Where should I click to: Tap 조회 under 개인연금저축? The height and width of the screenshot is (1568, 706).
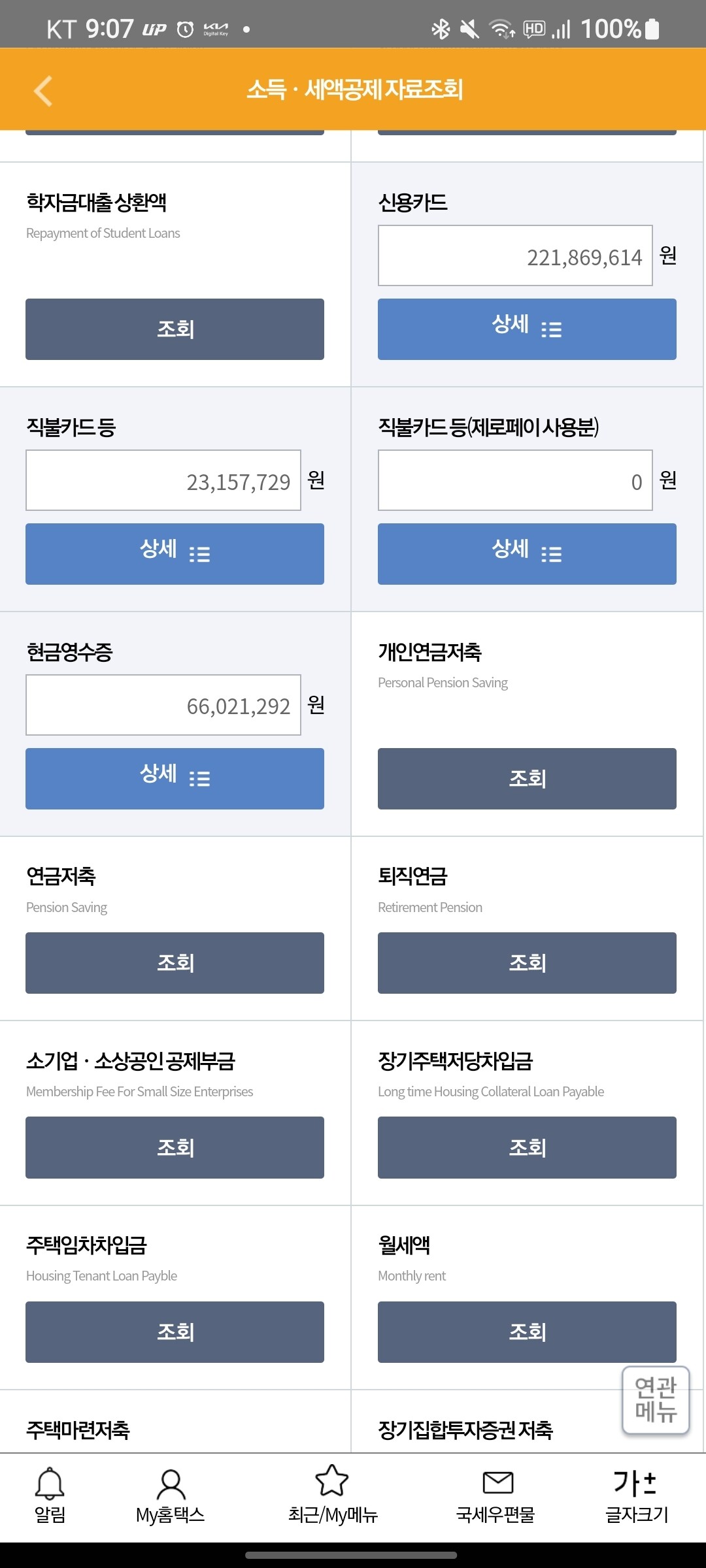[527, 779]
